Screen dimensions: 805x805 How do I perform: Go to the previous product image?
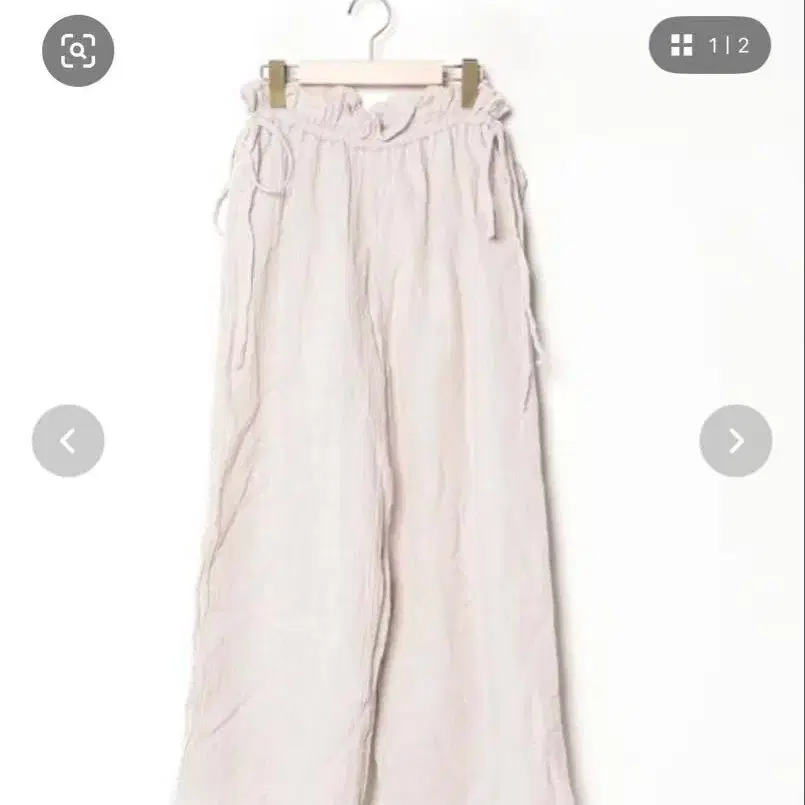tap(68, 440)
